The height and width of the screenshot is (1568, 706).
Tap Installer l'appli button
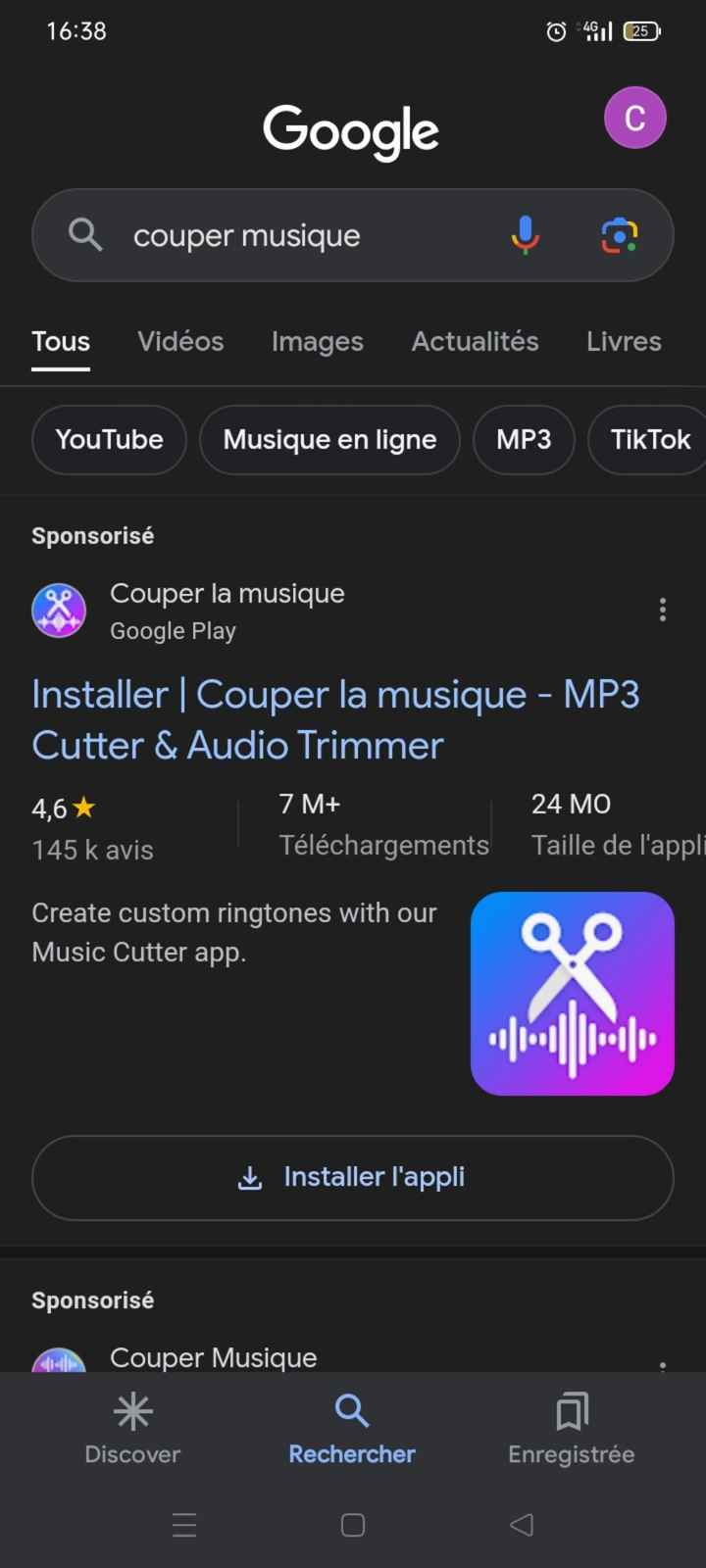pos(352,1177)
